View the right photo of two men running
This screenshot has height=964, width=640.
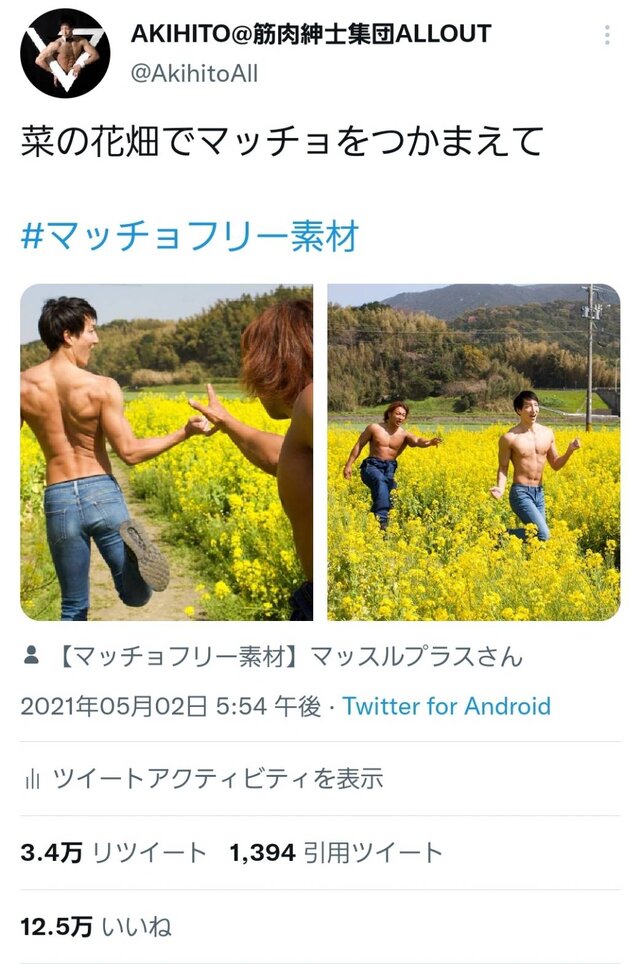coord(473,452)
